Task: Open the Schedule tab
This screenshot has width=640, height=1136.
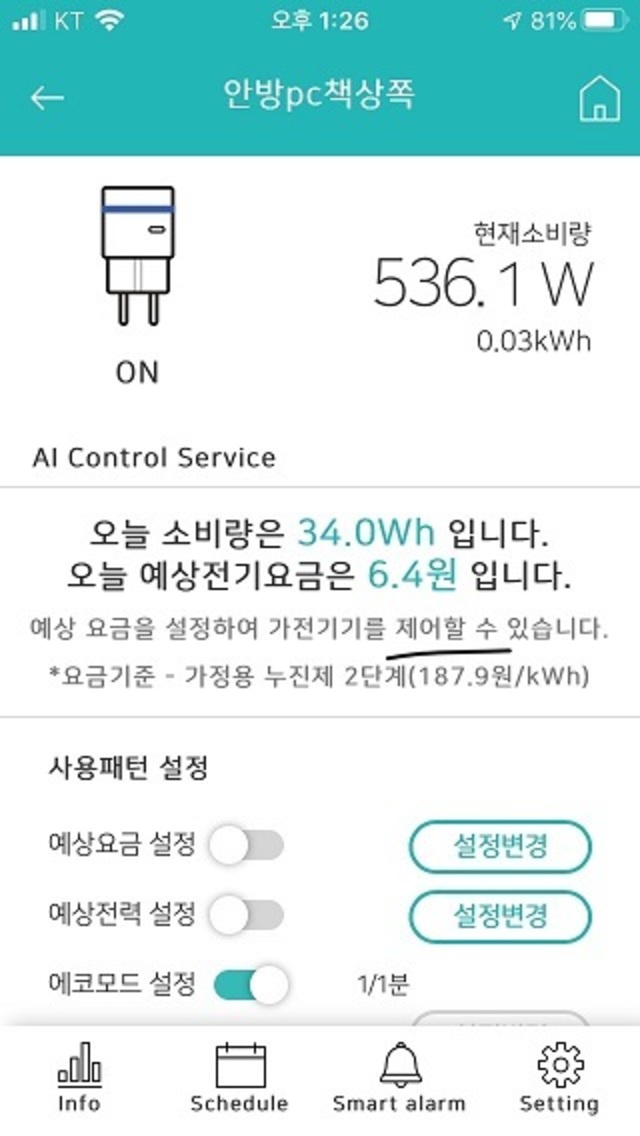Action: (x=239, y=1077)
